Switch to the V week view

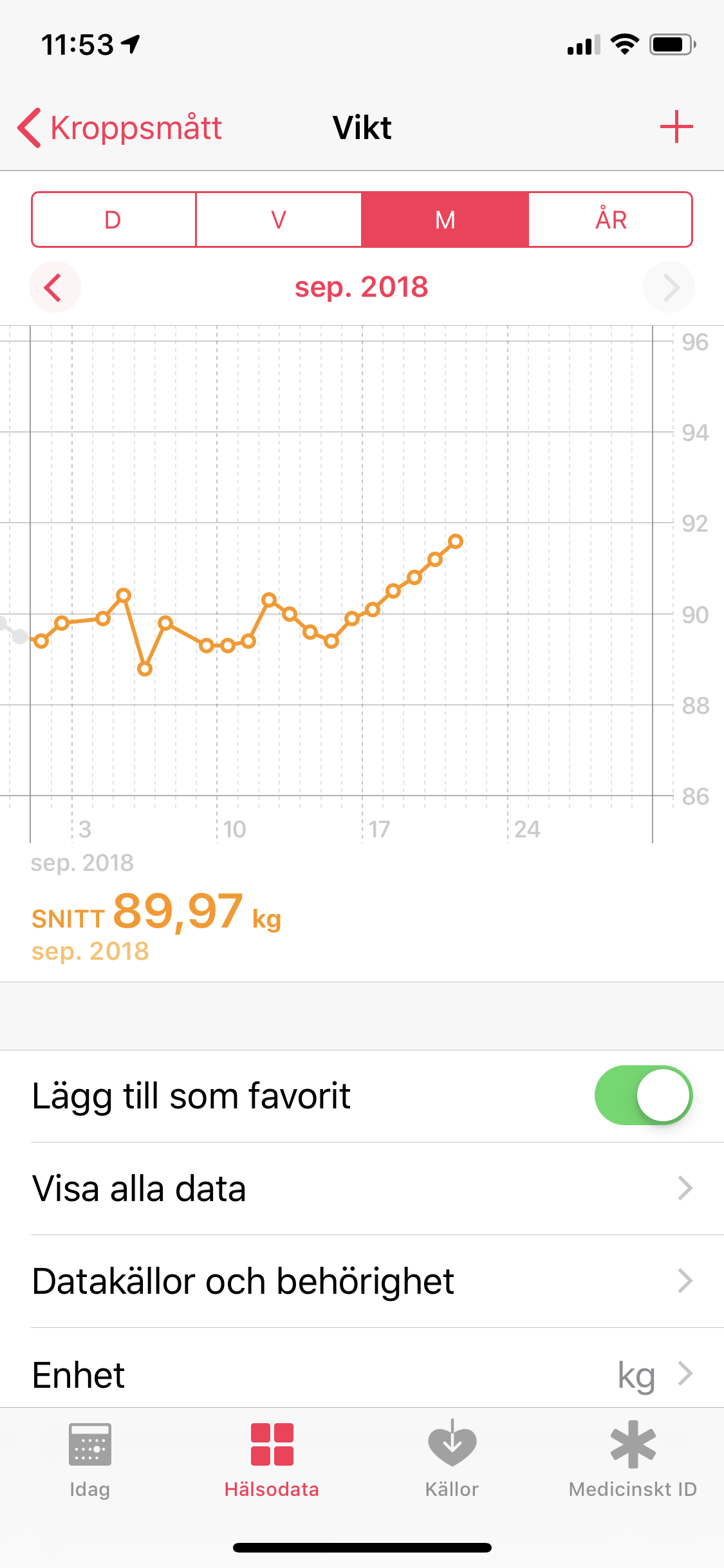(279, 219)
